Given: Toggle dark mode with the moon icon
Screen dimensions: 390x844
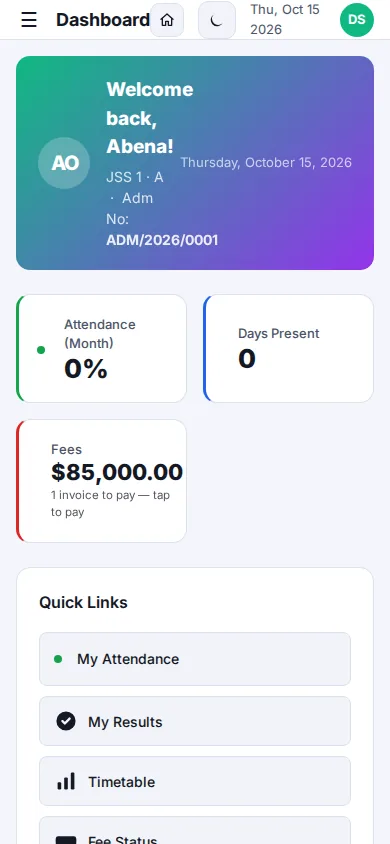Looking at the screenshot, I should coord(217,20).
